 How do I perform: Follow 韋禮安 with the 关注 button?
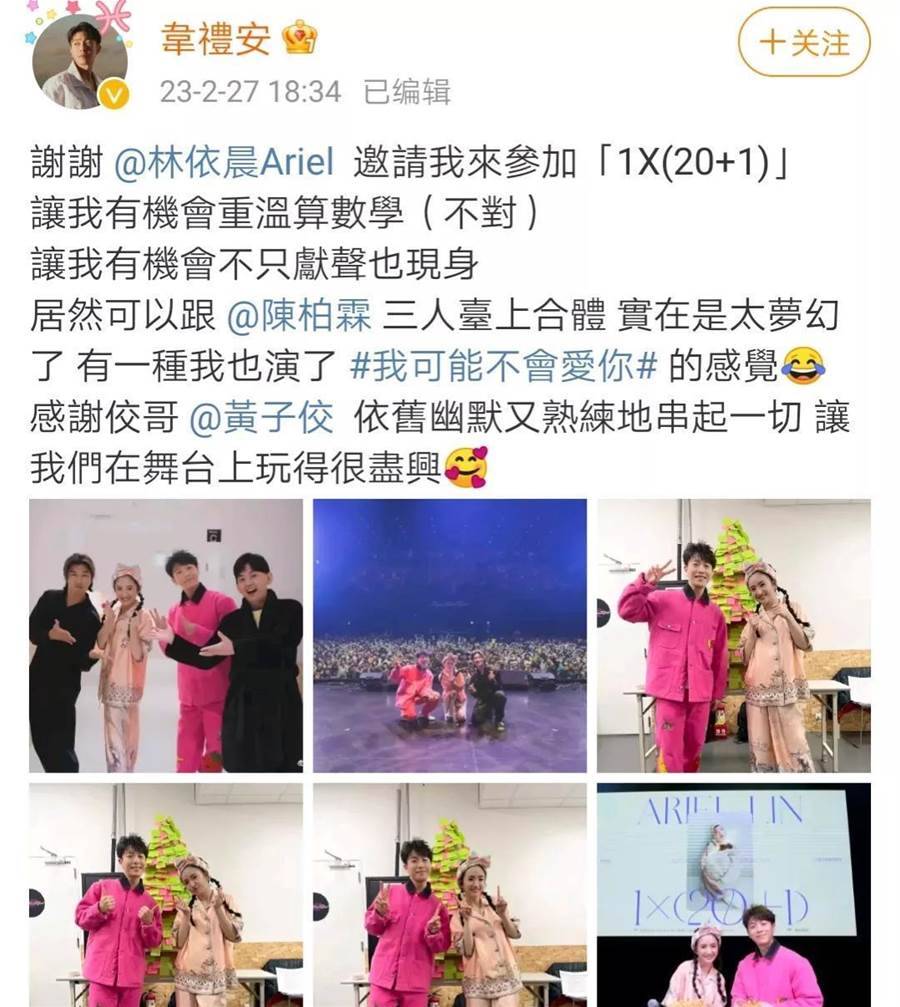click(x=804, y=43)
